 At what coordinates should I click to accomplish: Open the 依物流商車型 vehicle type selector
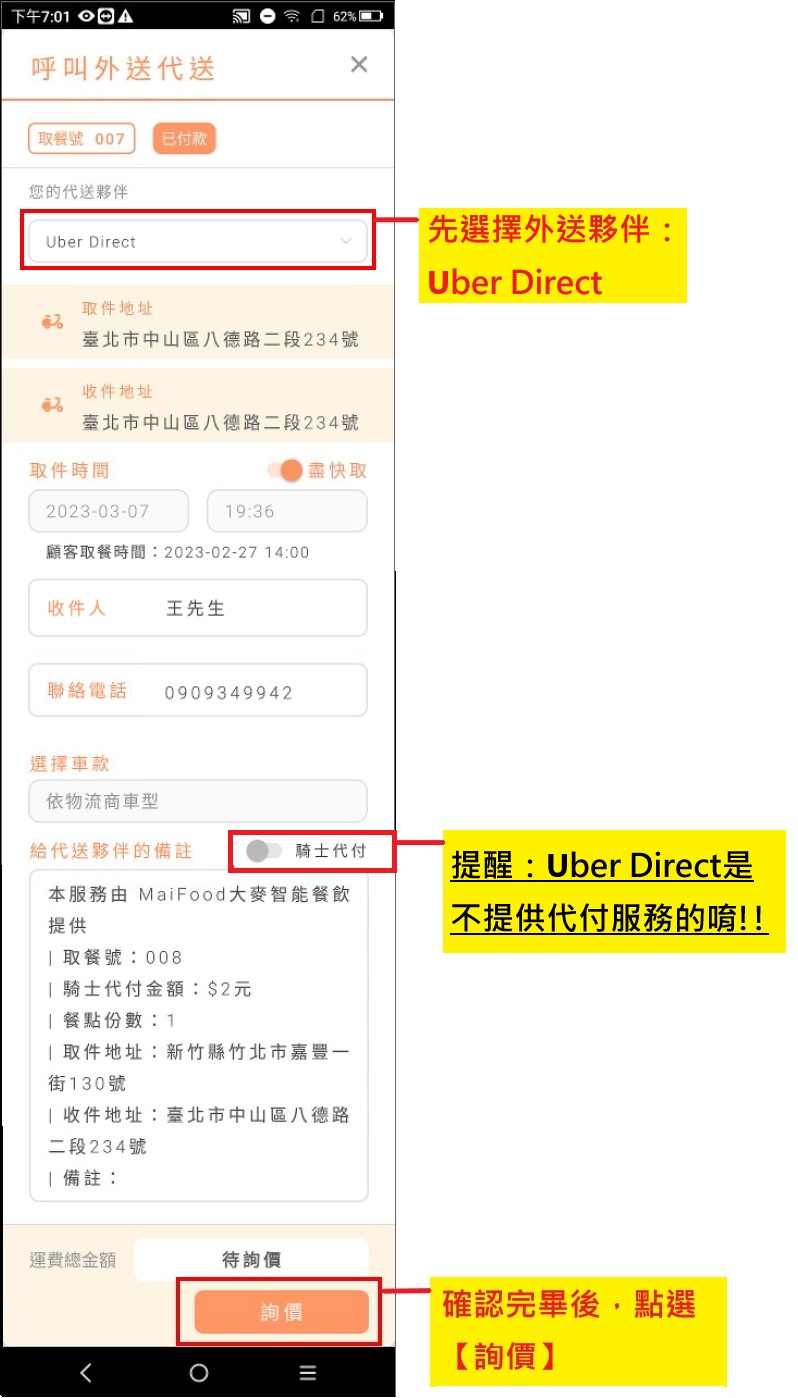click(x=198, y=801)
